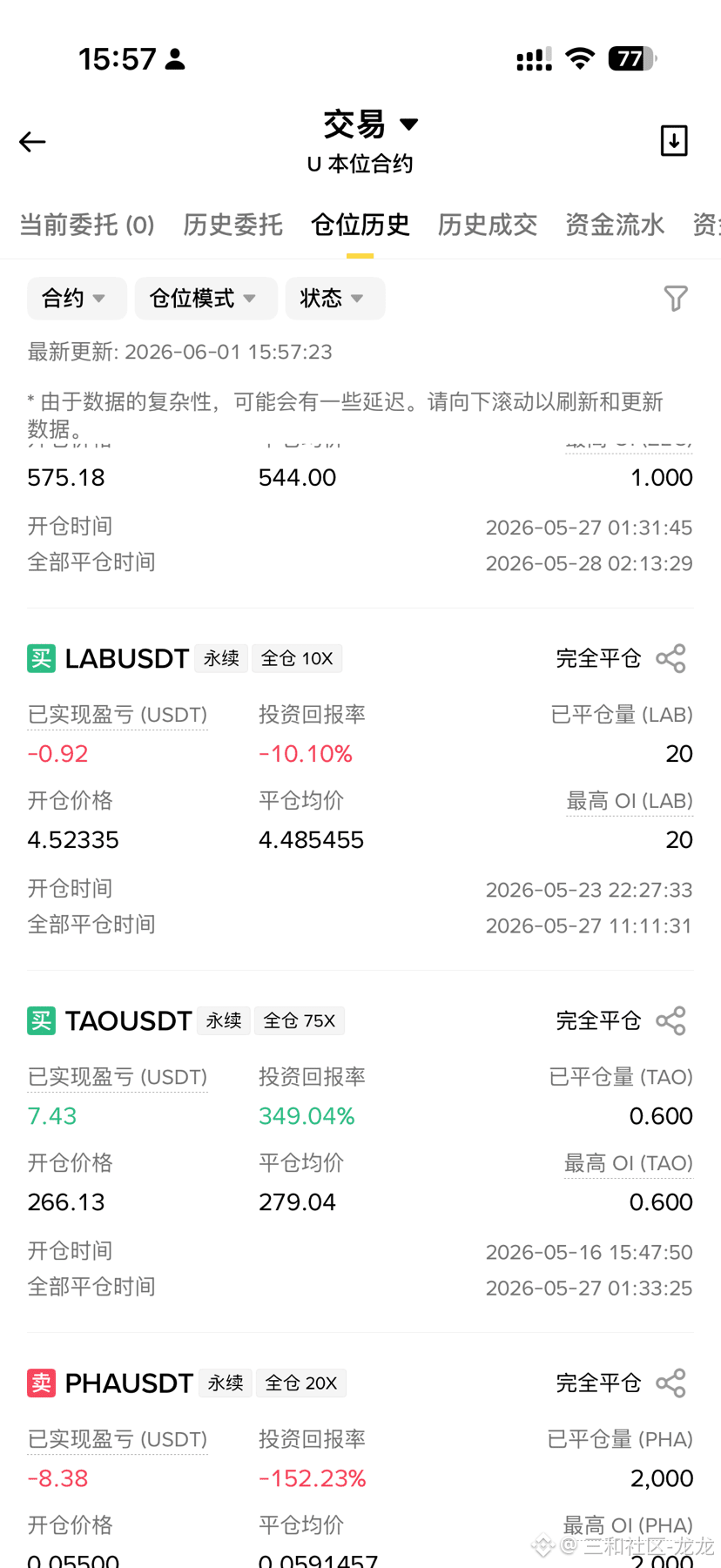Open the funnel filter icon

[x=676, y=299]
